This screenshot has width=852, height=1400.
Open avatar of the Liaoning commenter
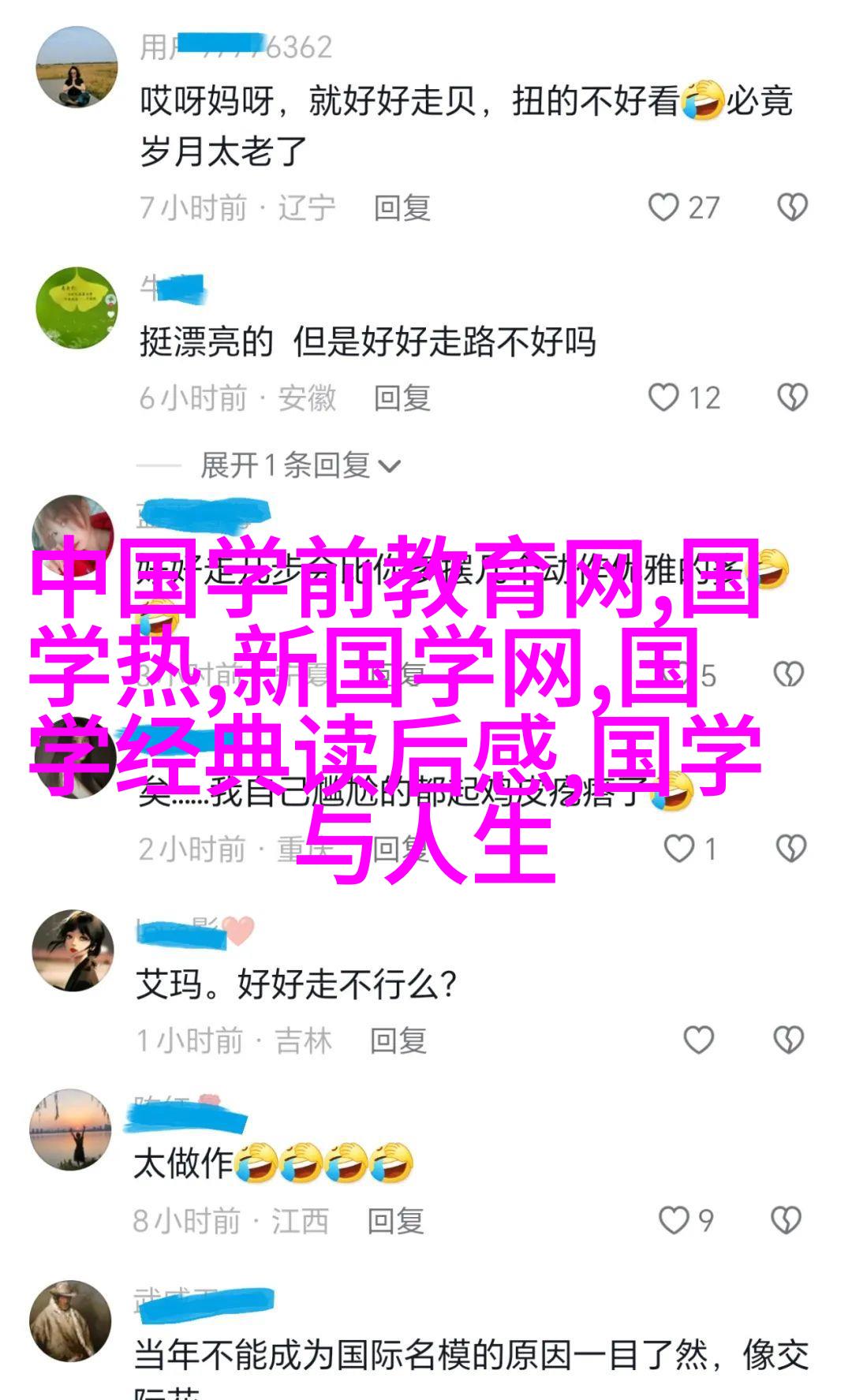[x=77, y=66]
